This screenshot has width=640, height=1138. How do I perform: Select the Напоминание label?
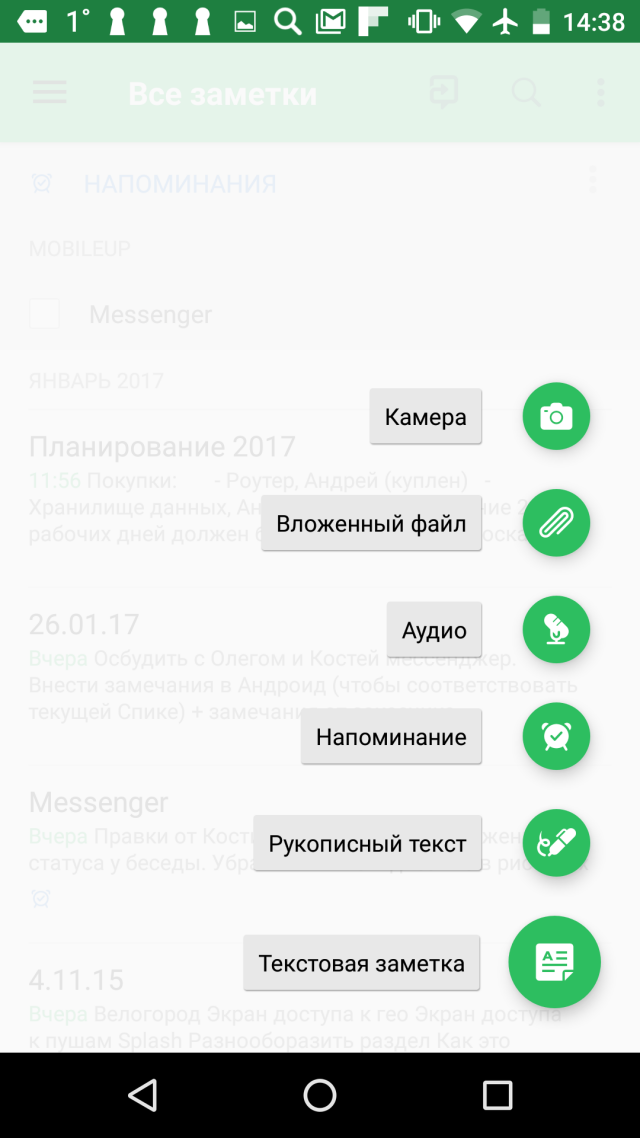click(391, 737)
